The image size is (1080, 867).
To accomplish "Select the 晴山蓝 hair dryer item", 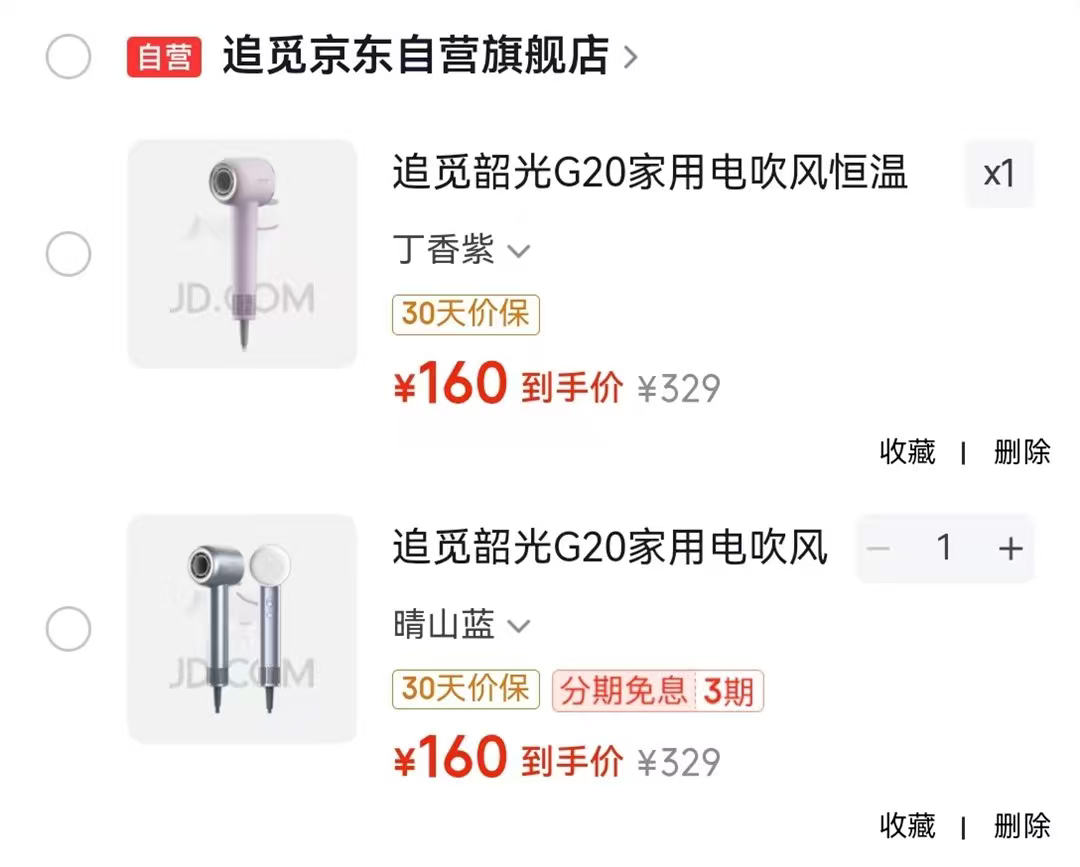I will [69, 629].
